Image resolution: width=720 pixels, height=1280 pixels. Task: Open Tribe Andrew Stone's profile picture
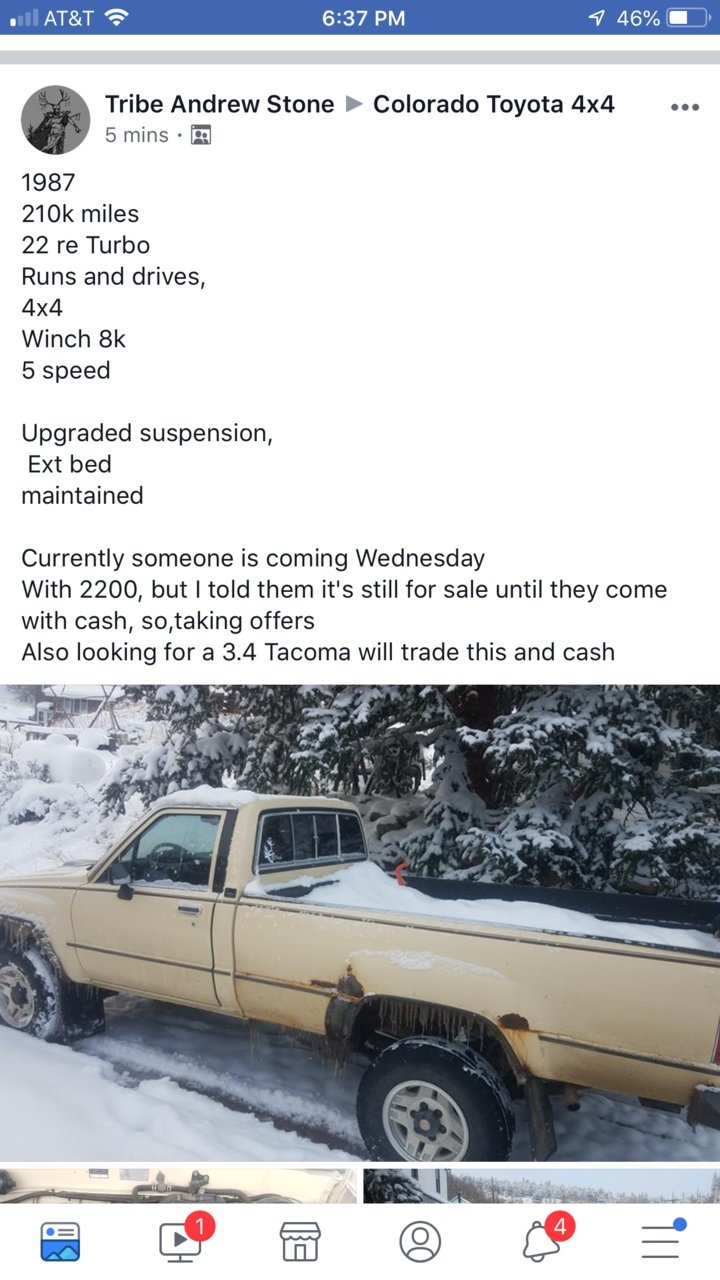(56, 120)
